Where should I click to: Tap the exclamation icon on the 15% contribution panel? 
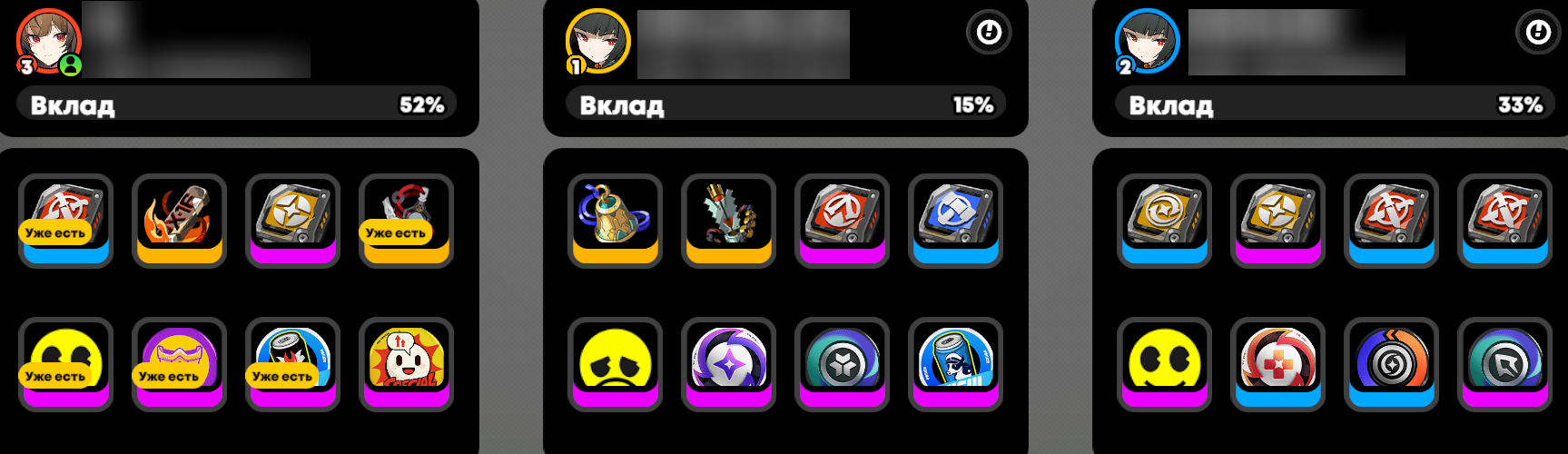point(989,33)
